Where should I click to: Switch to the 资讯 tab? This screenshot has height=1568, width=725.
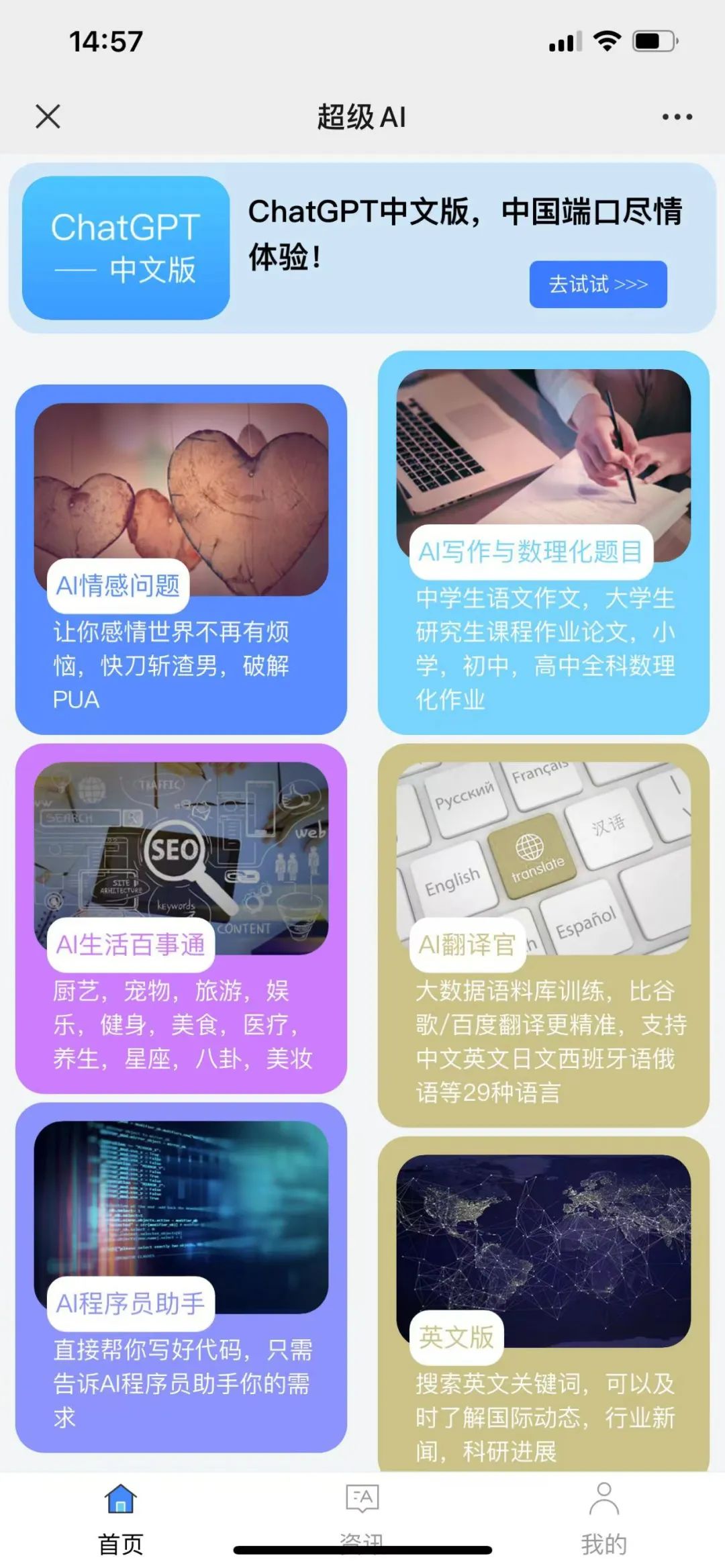[x=361, y=1510]
